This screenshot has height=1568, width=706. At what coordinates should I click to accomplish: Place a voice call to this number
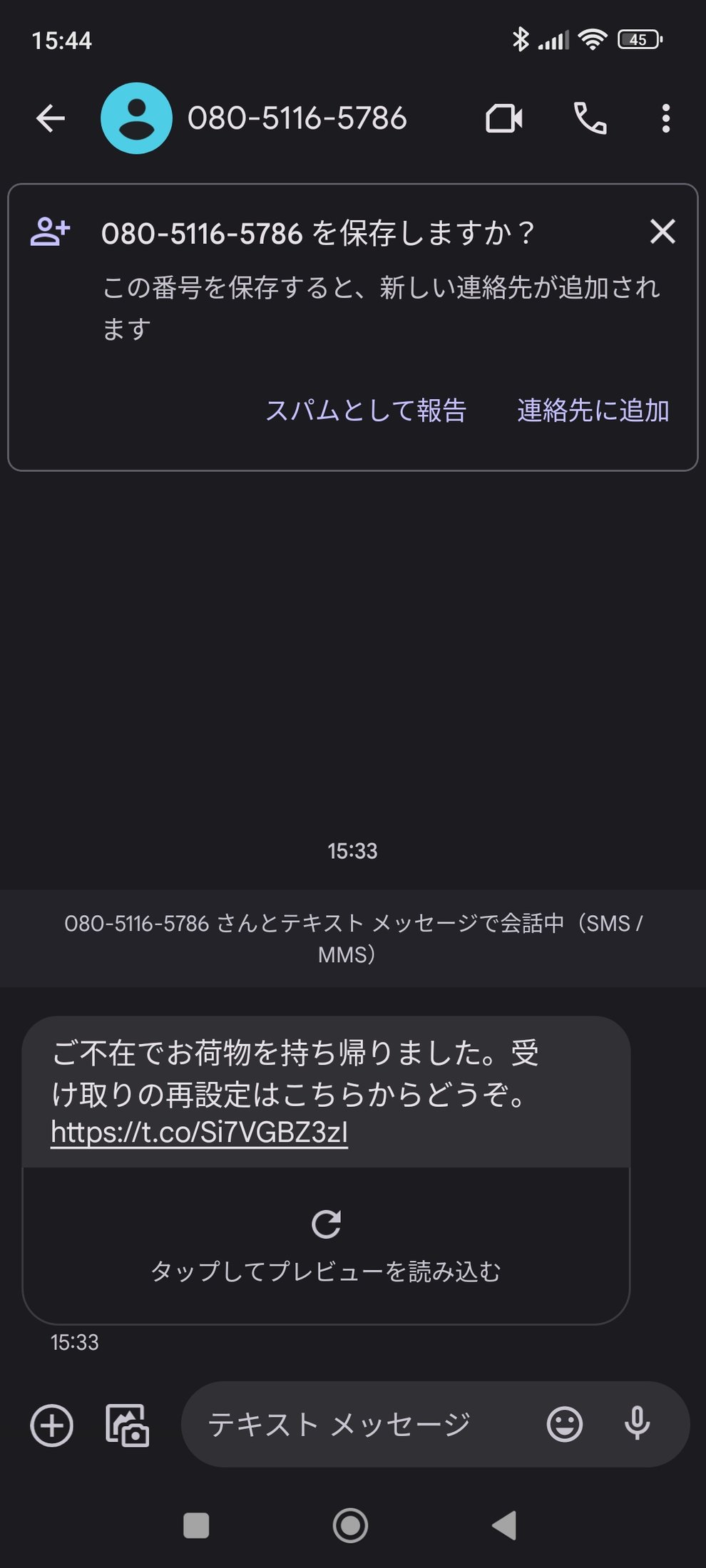(590, 118)
